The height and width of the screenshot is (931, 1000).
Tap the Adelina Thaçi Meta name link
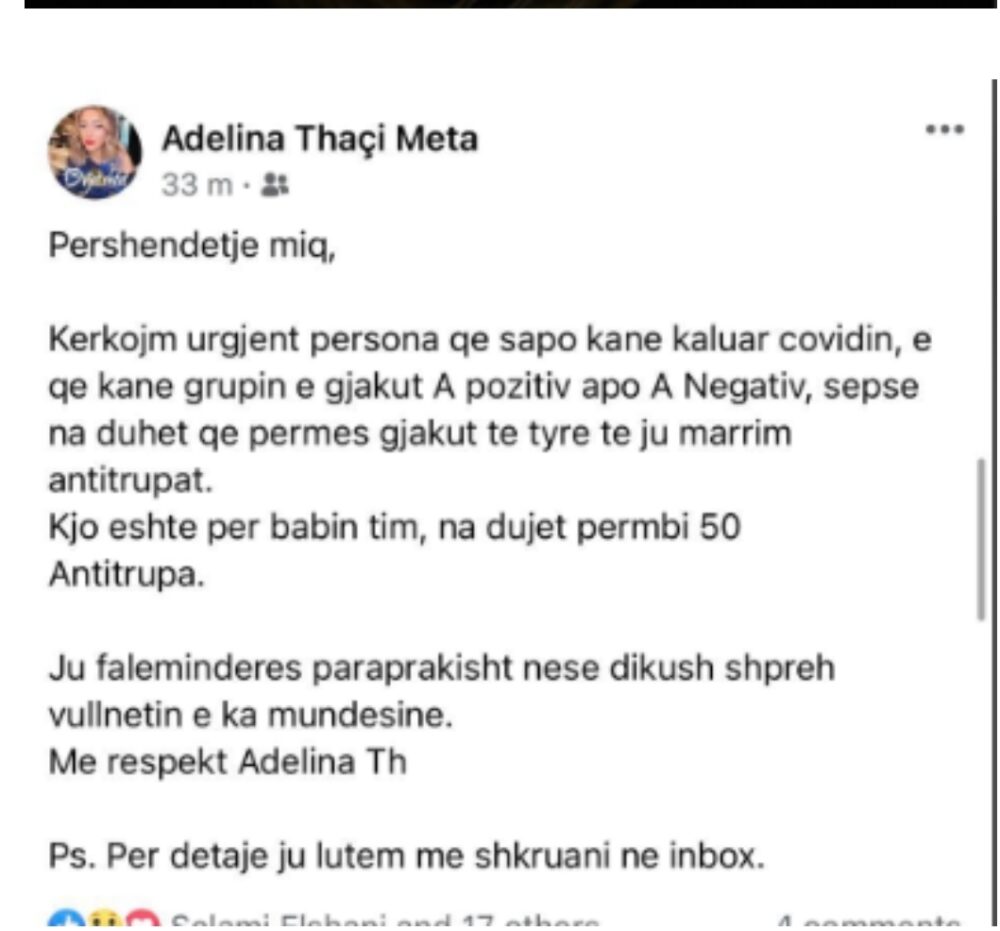[319, 139]
